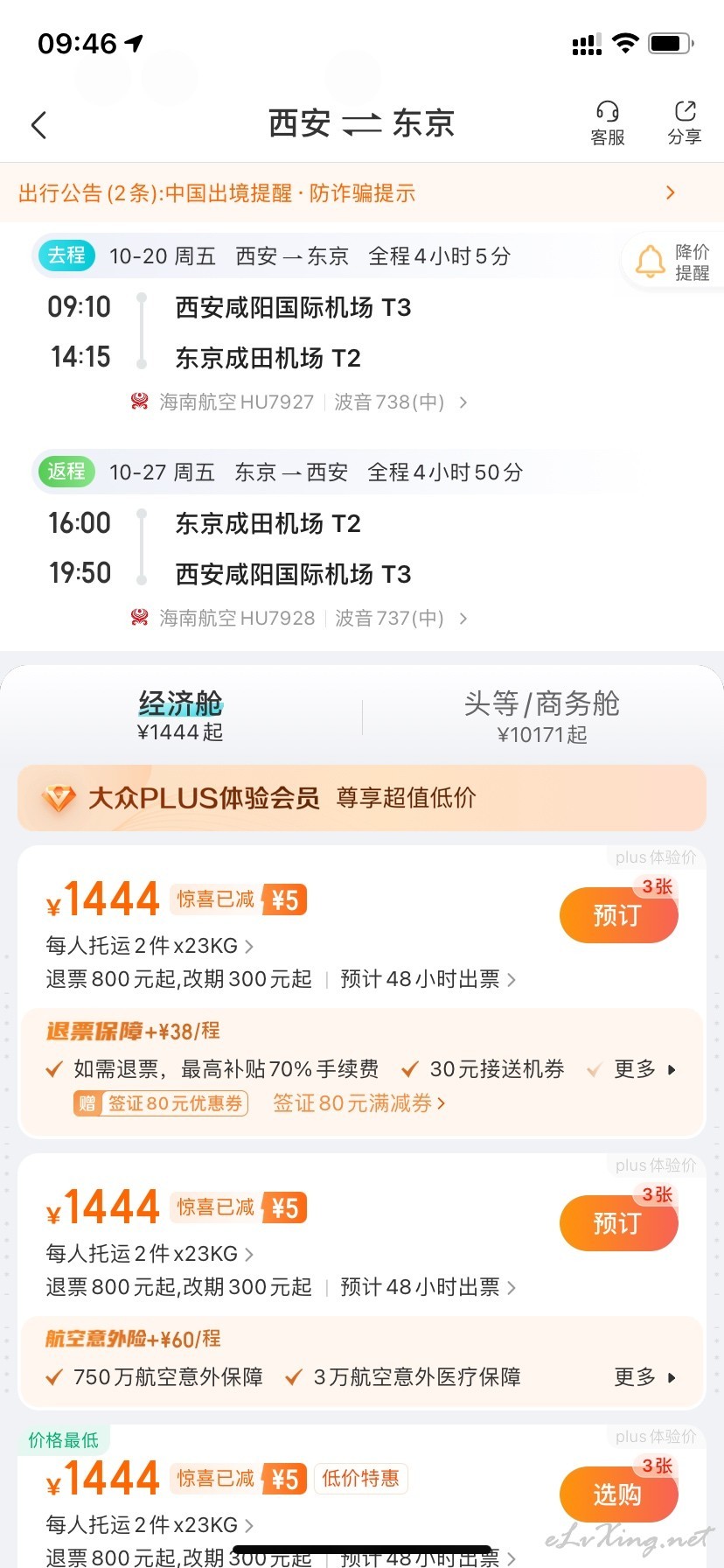Image resolution: width=724 pixels, height=1568 pixels.
Task: Switch to the 头等/商务舱 tab
Action: coord(542,717)
